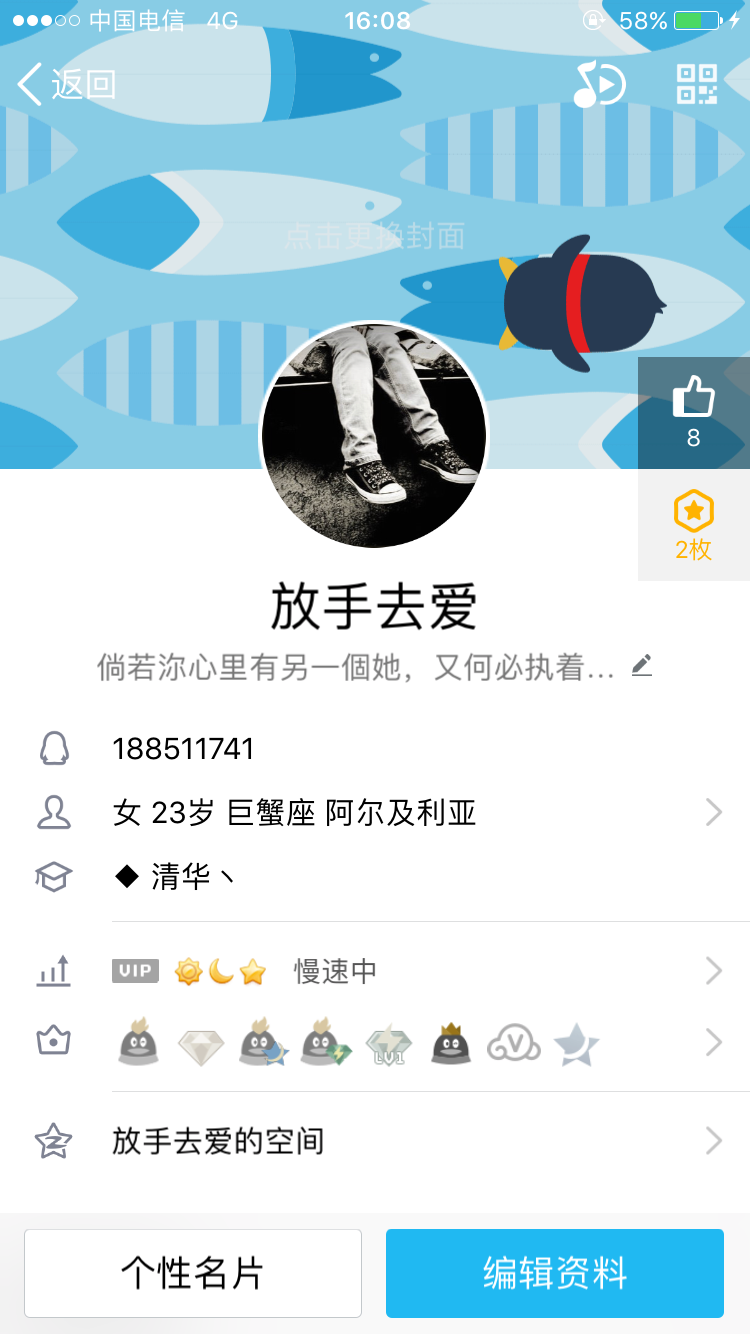
Task: Tap the 个性名片 button
Action: [x=193, y=1273]
